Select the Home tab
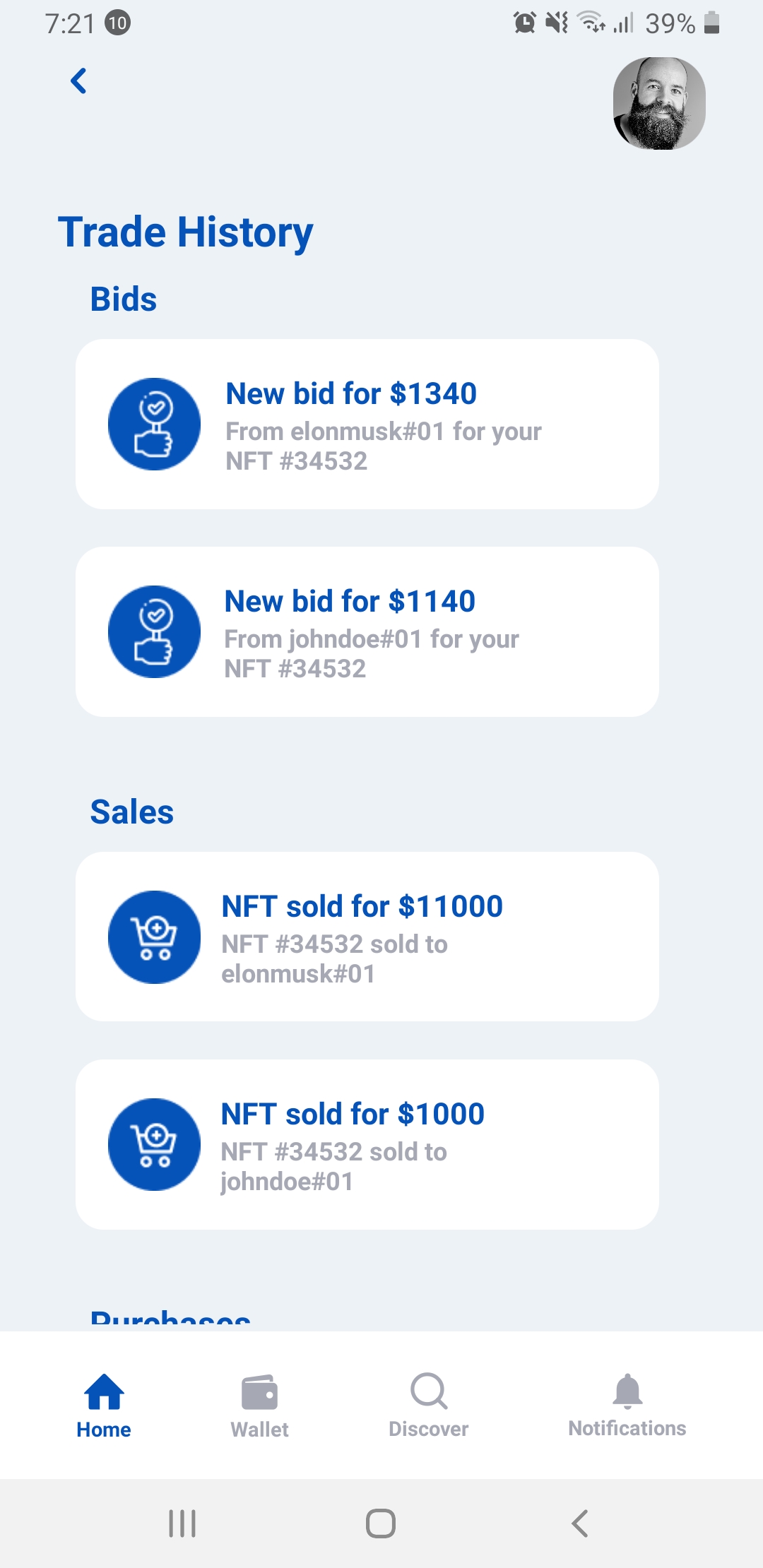This screenshot has height=1568, width=763. tap(104, 1406)
